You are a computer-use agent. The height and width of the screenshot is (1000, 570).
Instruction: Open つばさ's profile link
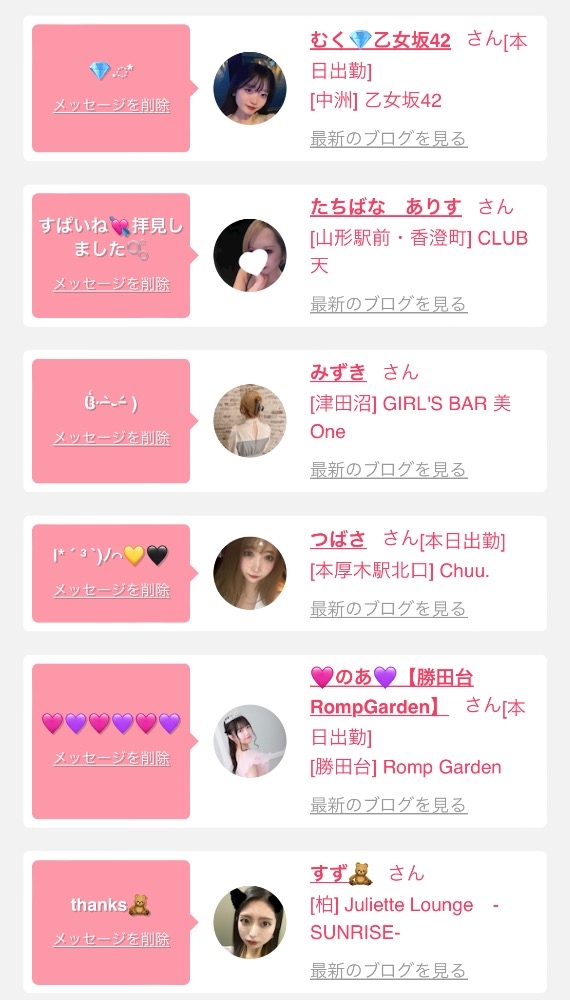tap(338, 540)
